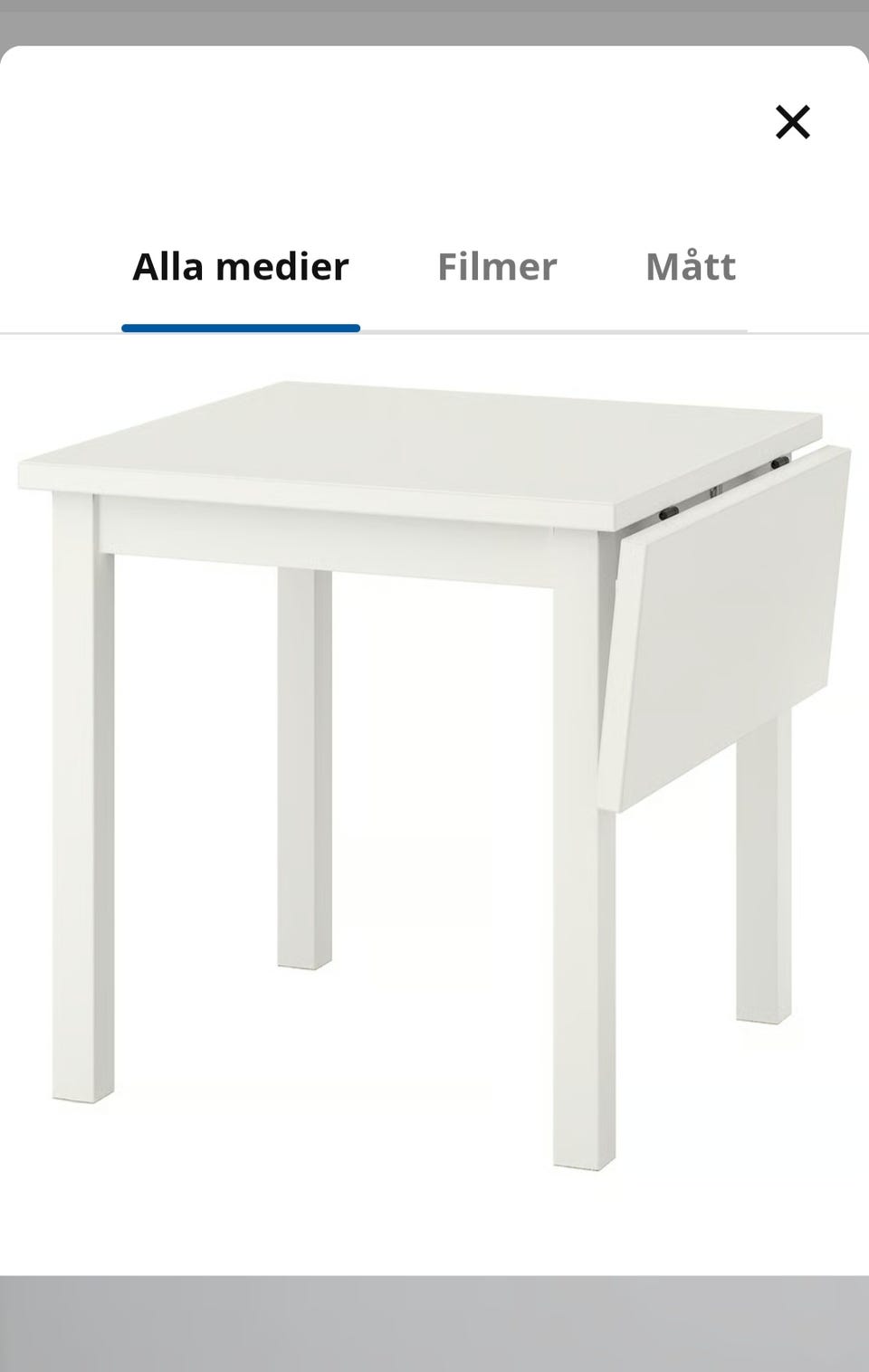The image size is (869, 1372).
Task: Close the media viewer with the X
Action: (792, 122)
